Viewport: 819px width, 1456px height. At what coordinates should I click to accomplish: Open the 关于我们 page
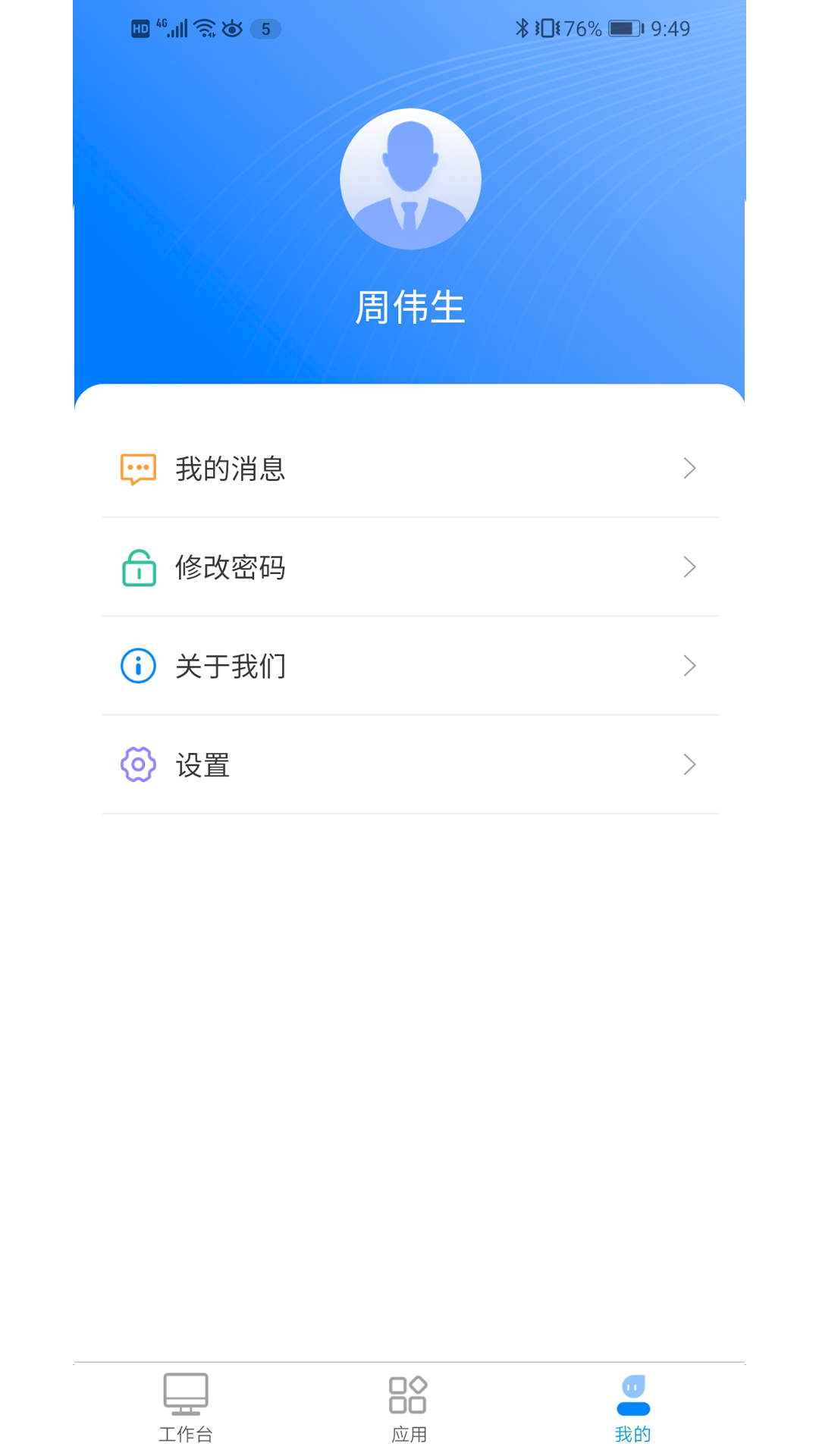409,665
